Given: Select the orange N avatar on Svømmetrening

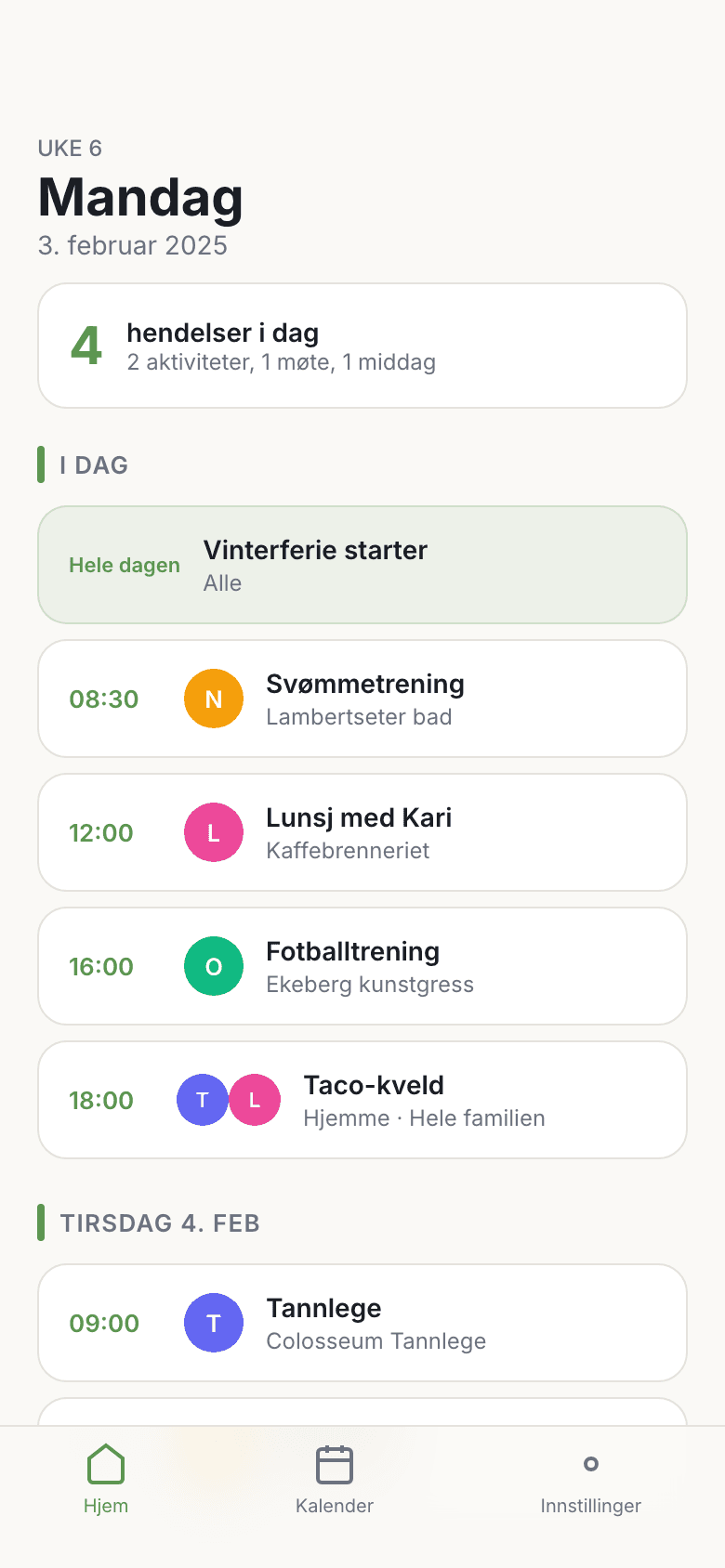Looking at the screenshot, I should pos(213,699).
